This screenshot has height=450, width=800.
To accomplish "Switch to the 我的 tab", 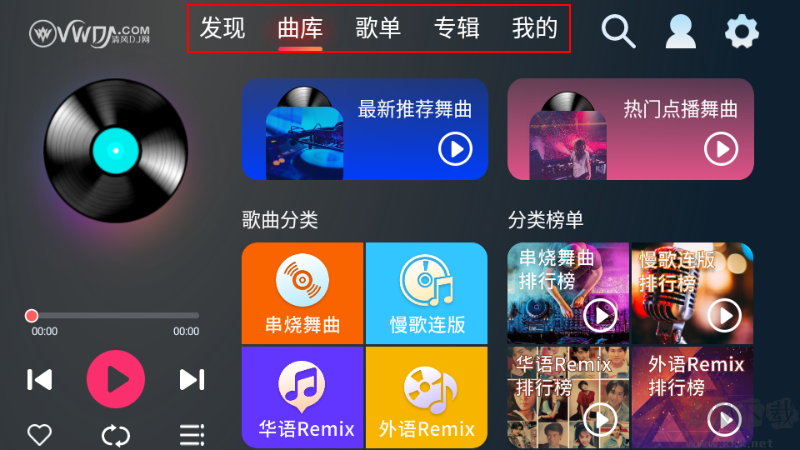I will pos(534,29).
